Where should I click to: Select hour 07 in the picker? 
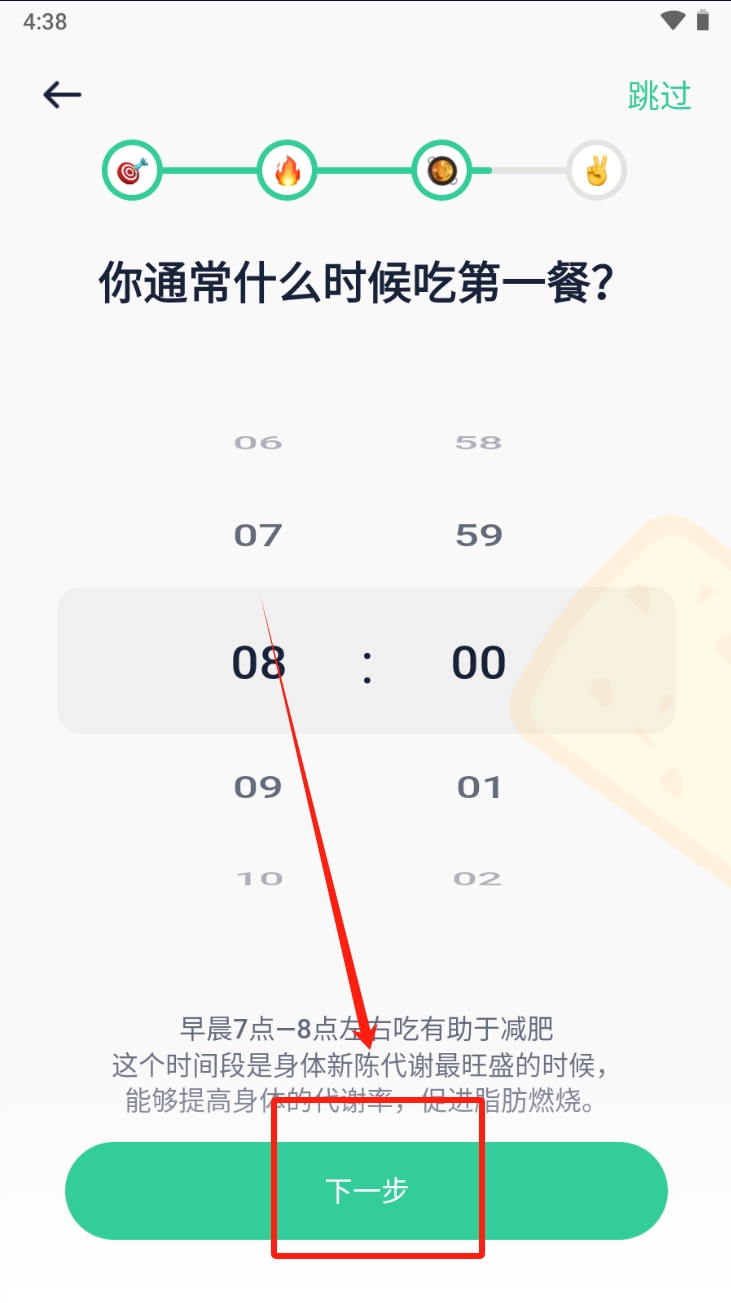(258, 535)
